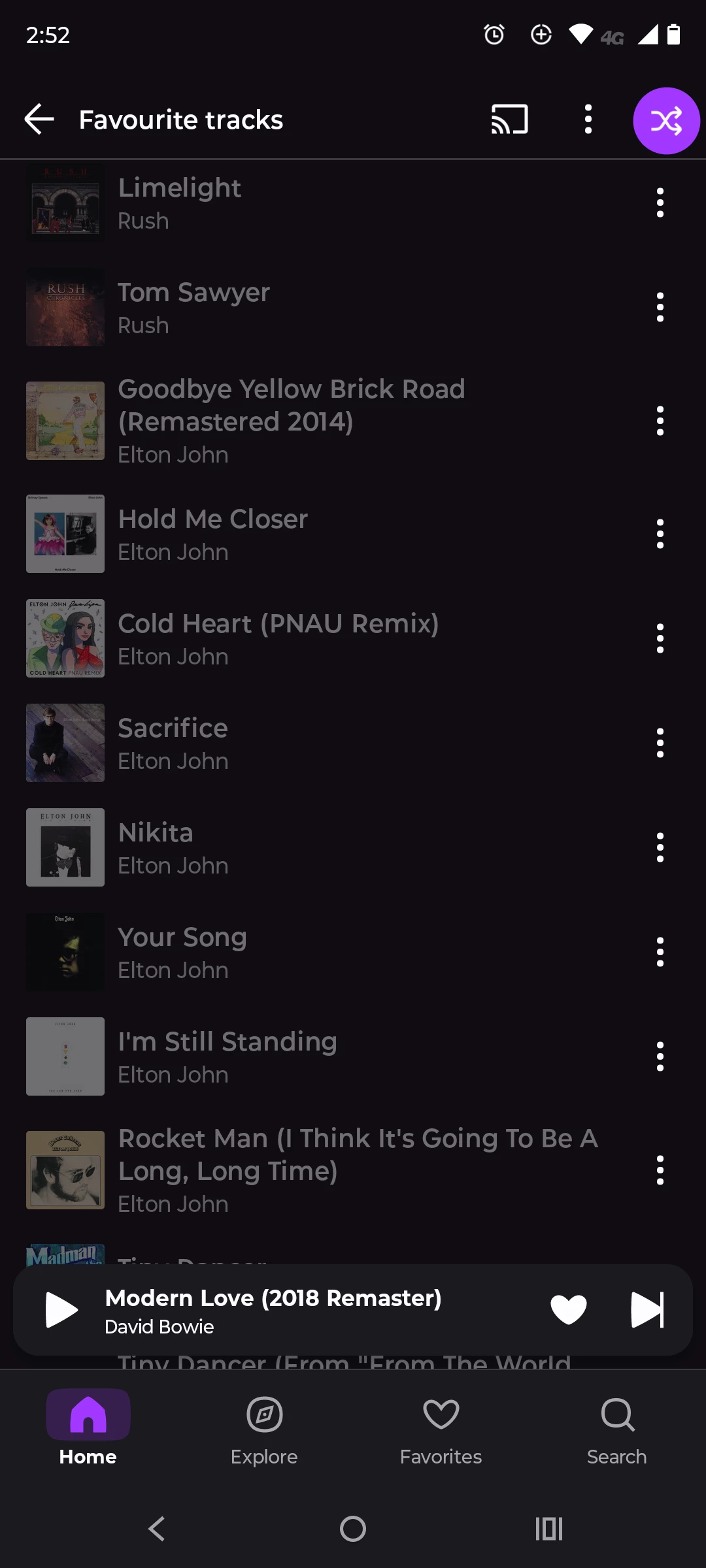The width and height of the screenshot is (706, 1568).
Task: Open options for Hold Me Closer
Action: [660, 534]
